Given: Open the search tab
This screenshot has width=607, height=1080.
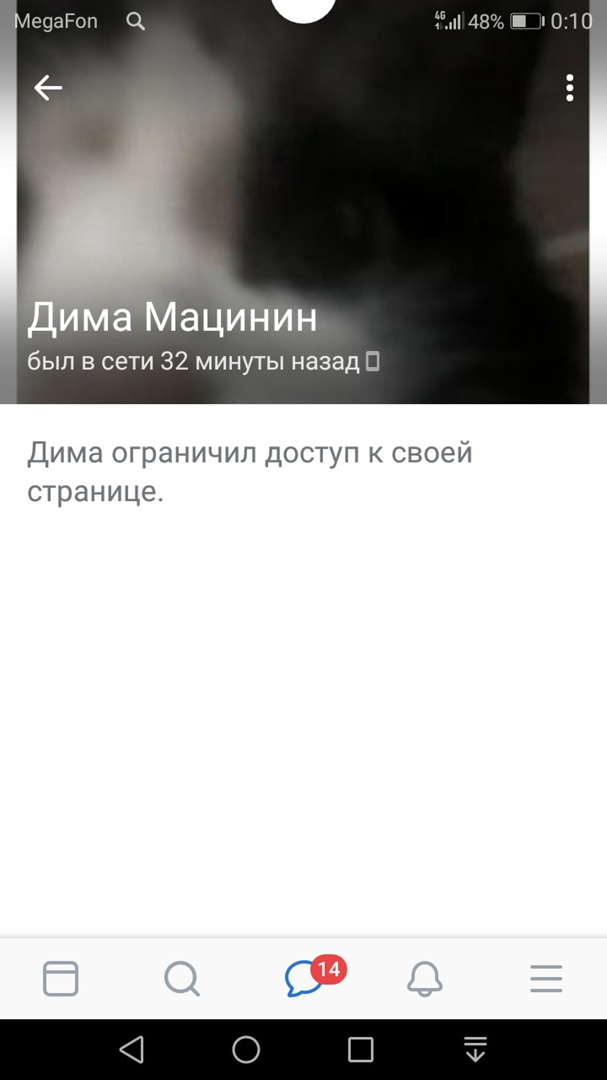Looking at the screenshot, I should (x=182, y=978).
